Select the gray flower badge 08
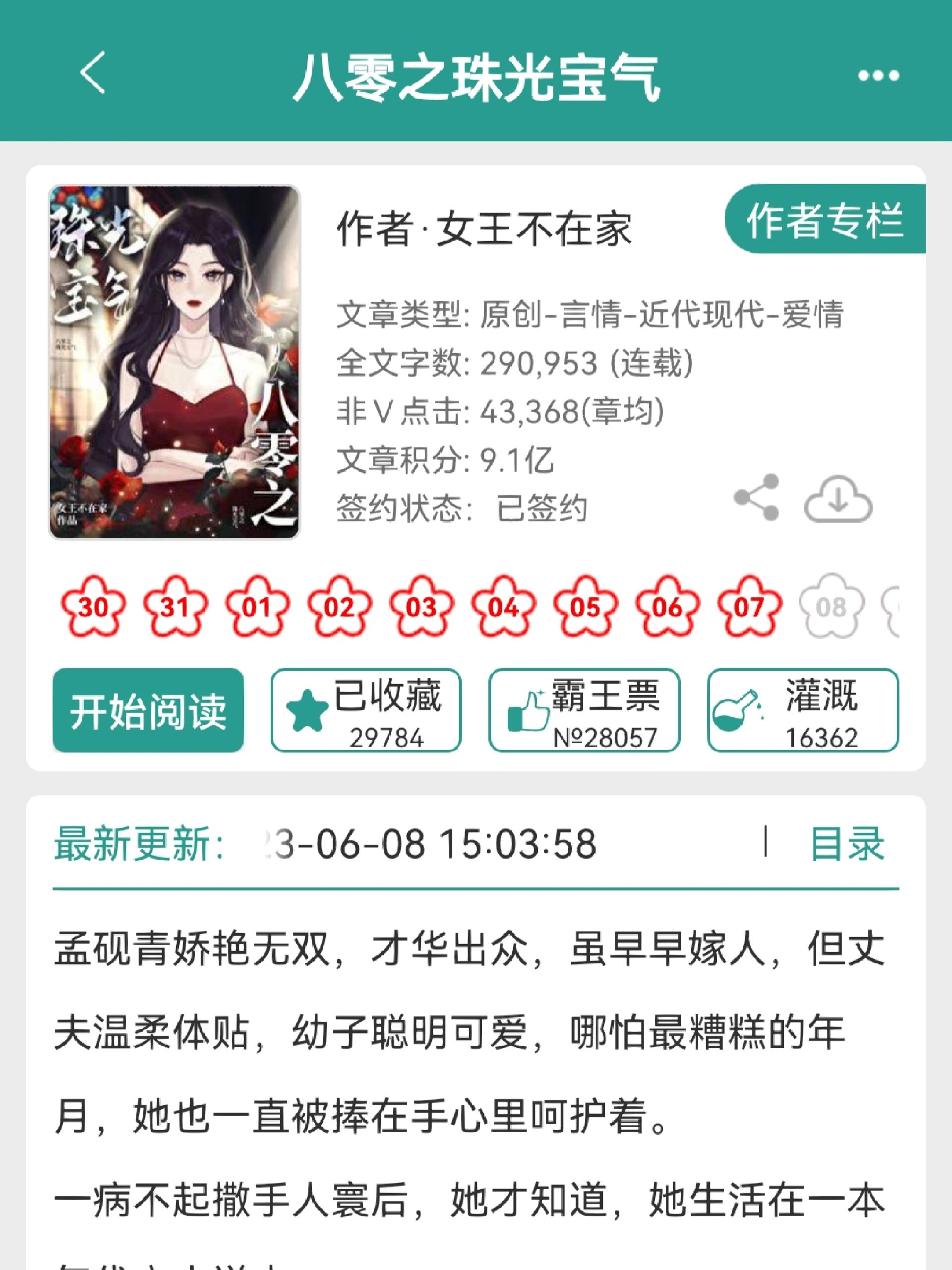This screenshot has height=1270, width=952. tap(831, 607)
